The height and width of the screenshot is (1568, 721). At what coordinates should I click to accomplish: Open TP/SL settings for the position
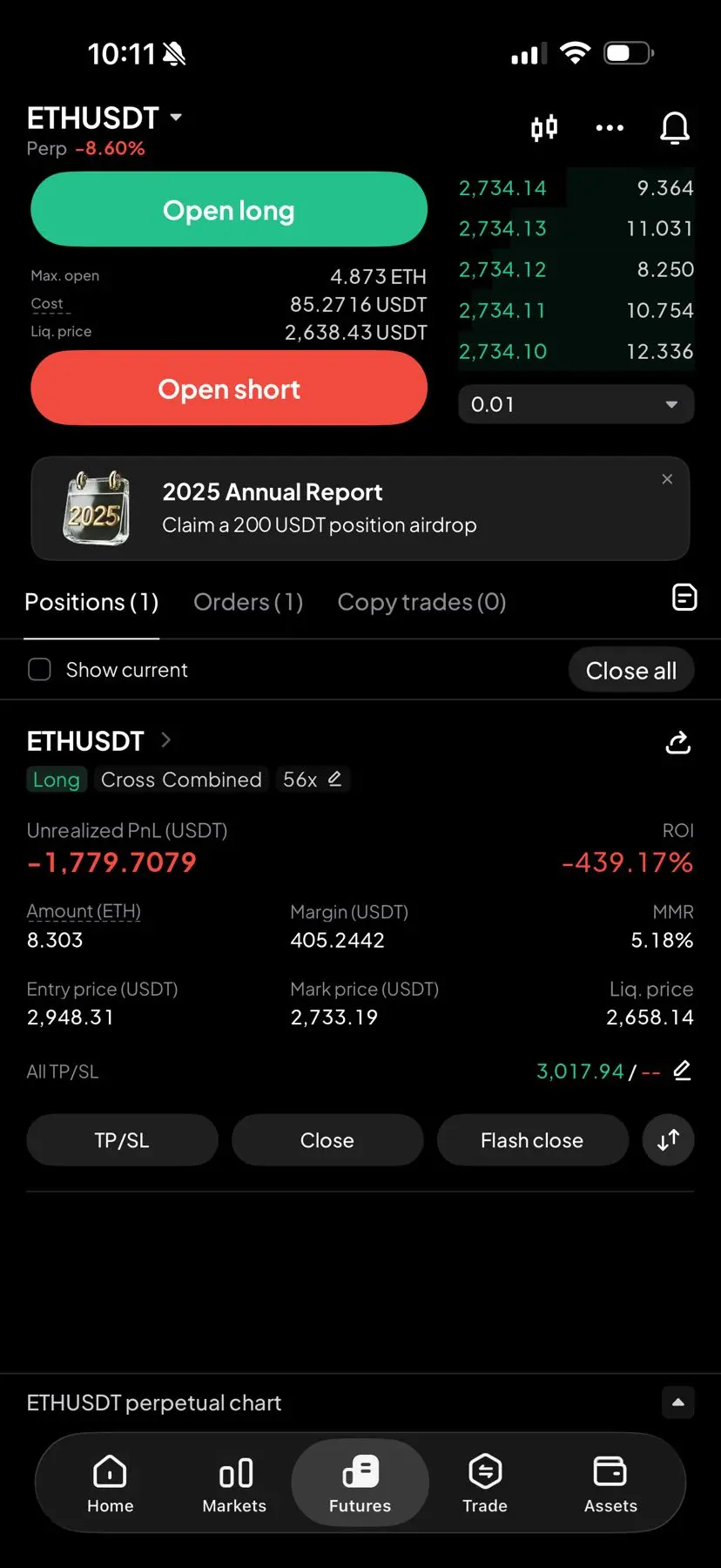click(x=122, y=1140)
